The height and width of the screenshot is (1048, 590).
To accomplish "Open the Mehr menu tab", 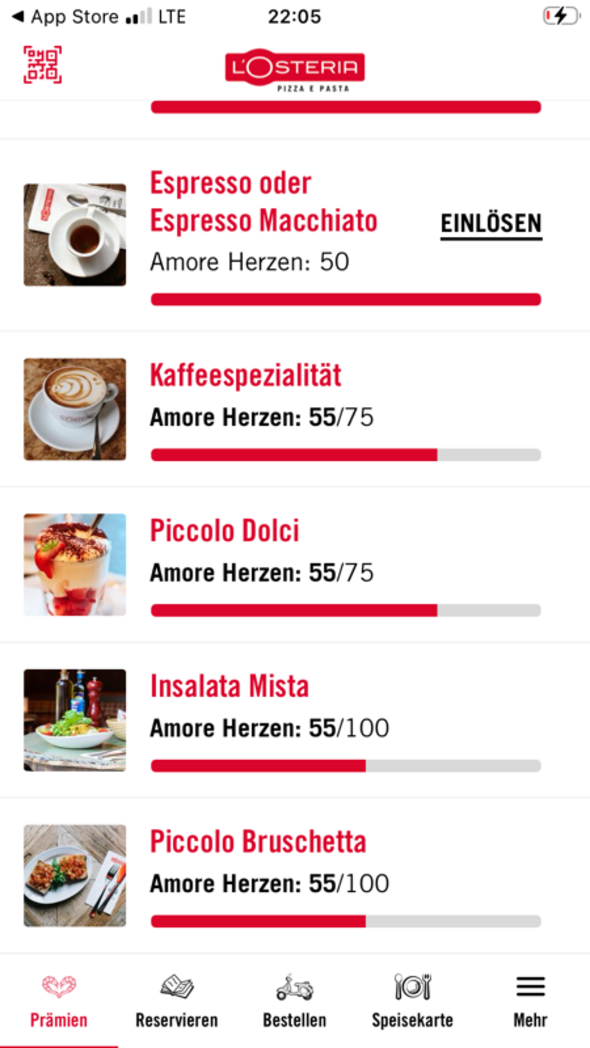I will coord(531,1001).
